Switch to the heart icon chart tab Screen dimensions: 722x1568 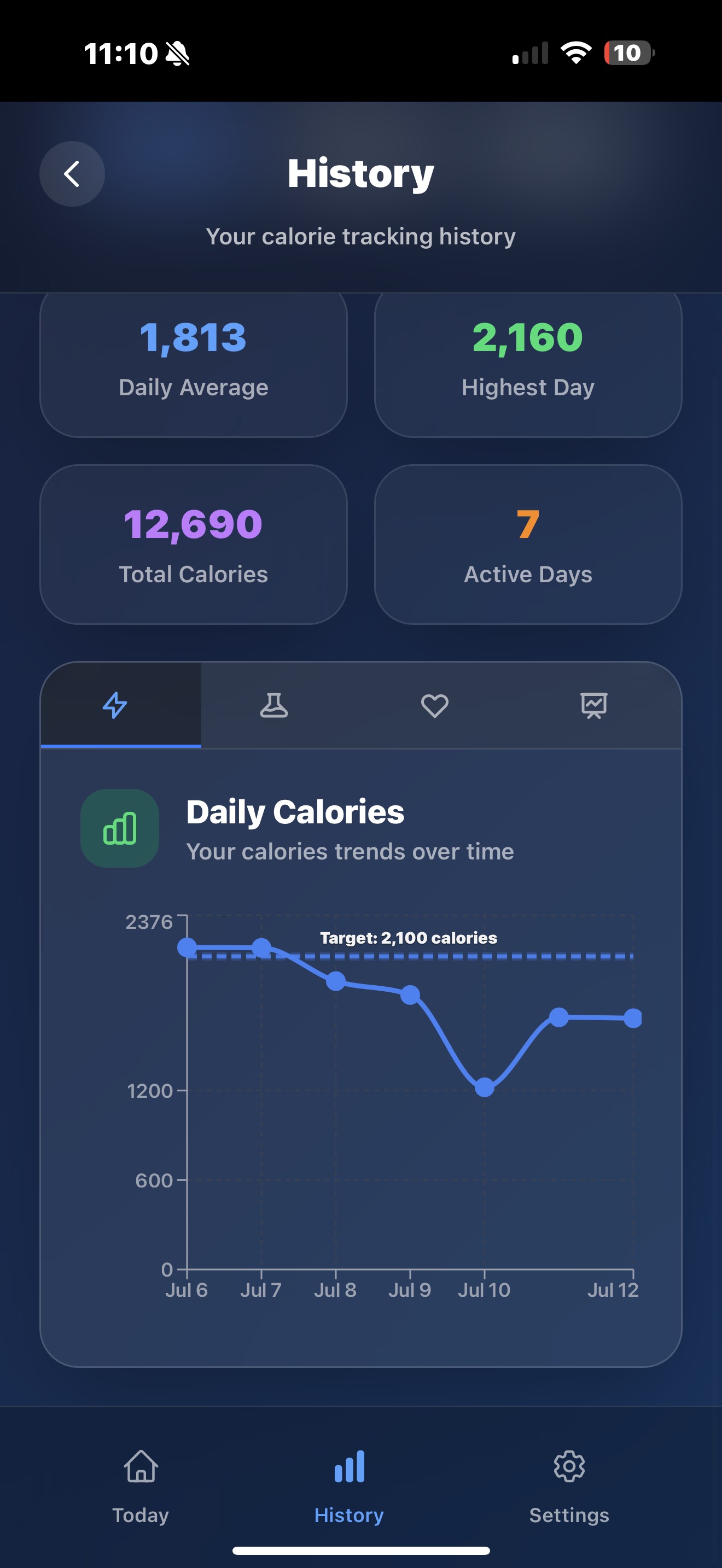435,705
